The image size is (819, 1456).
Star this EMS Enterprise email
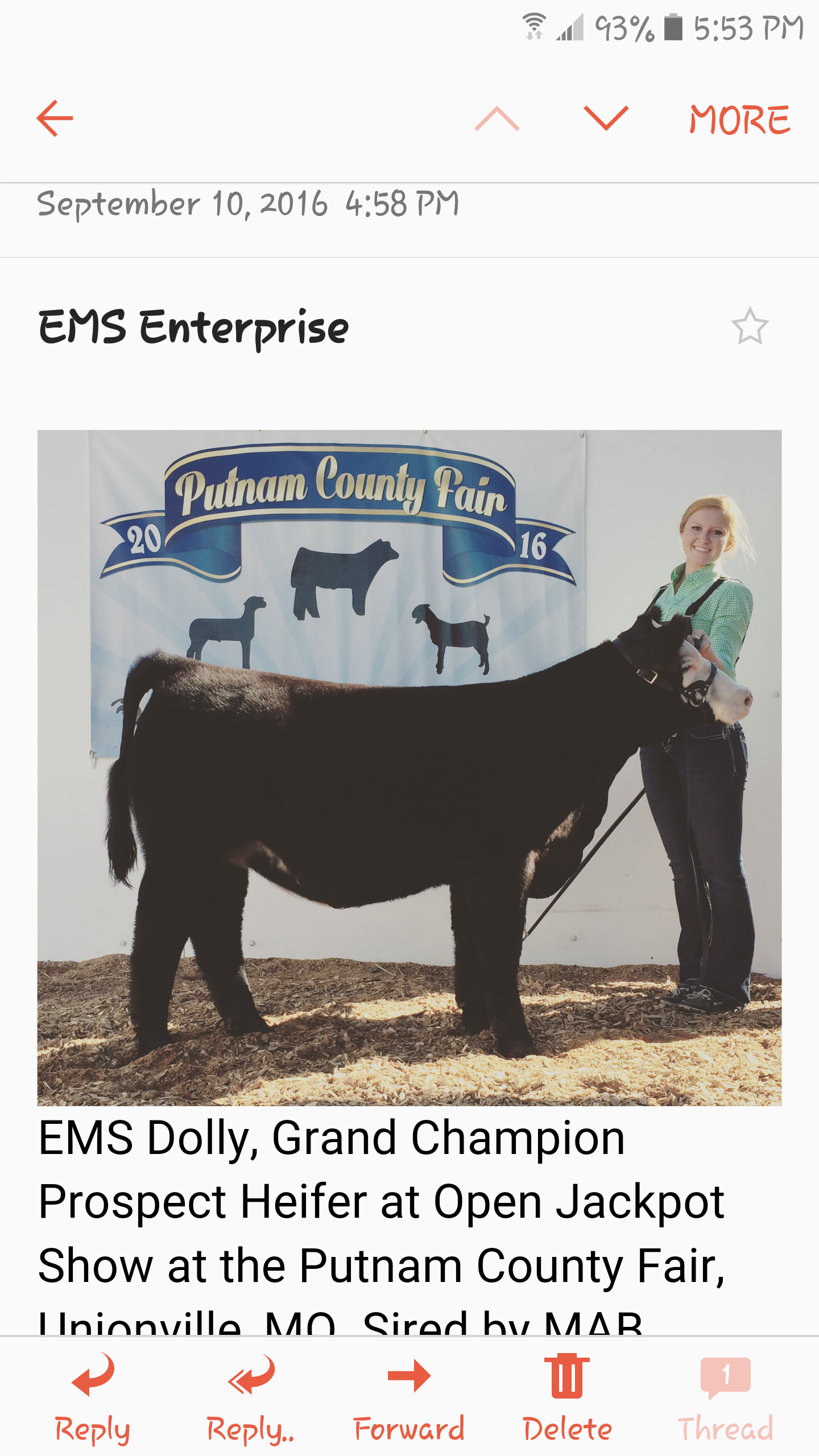point(750,326)
